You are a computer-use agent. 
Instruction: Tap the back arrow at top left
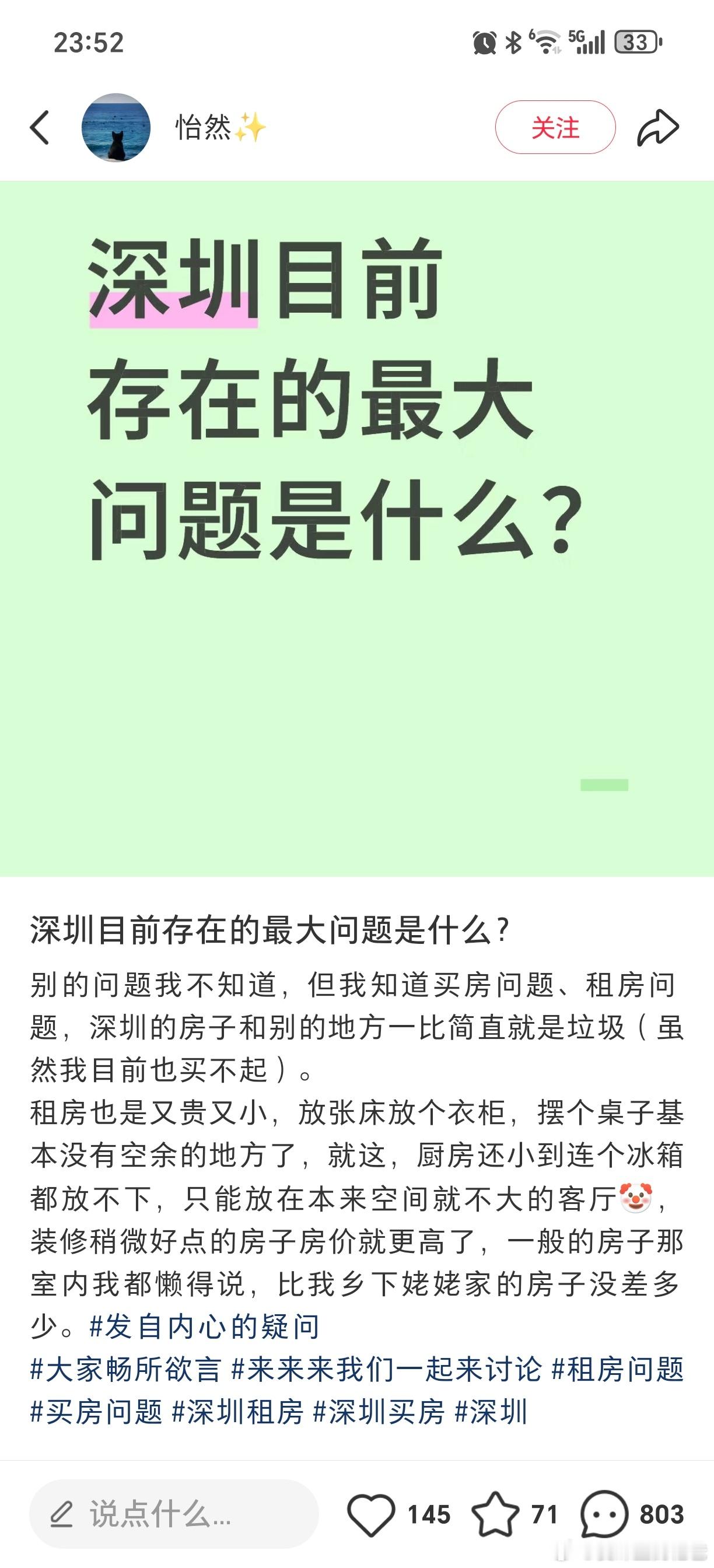(x=40, y=128)
